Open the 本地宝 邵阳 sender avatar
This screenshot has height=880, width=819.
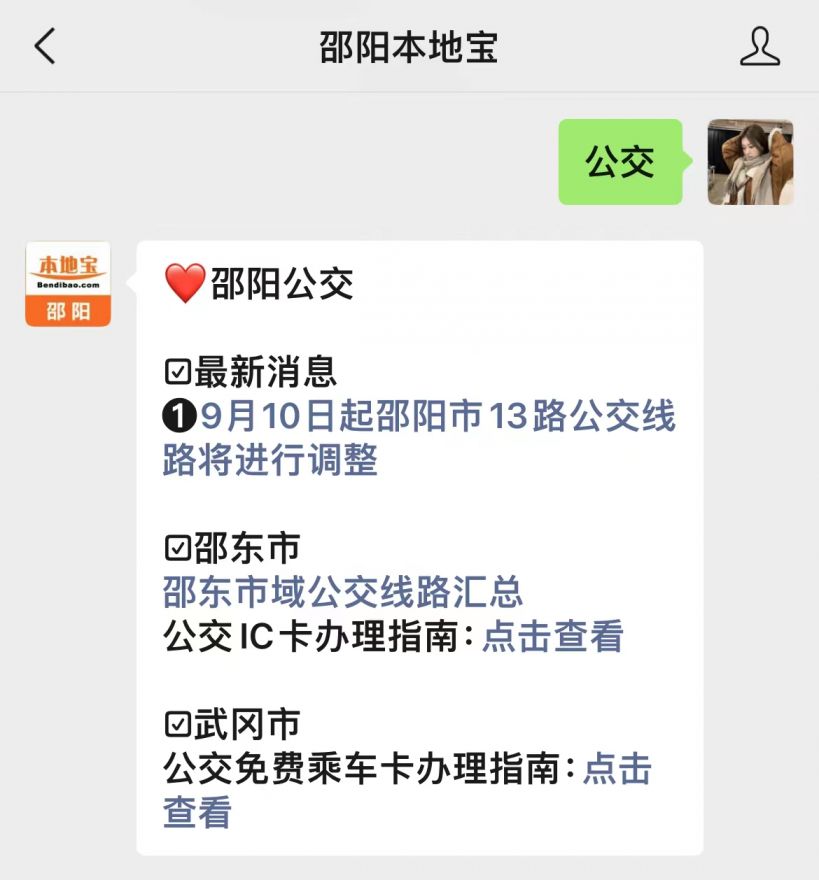(68, 284)
